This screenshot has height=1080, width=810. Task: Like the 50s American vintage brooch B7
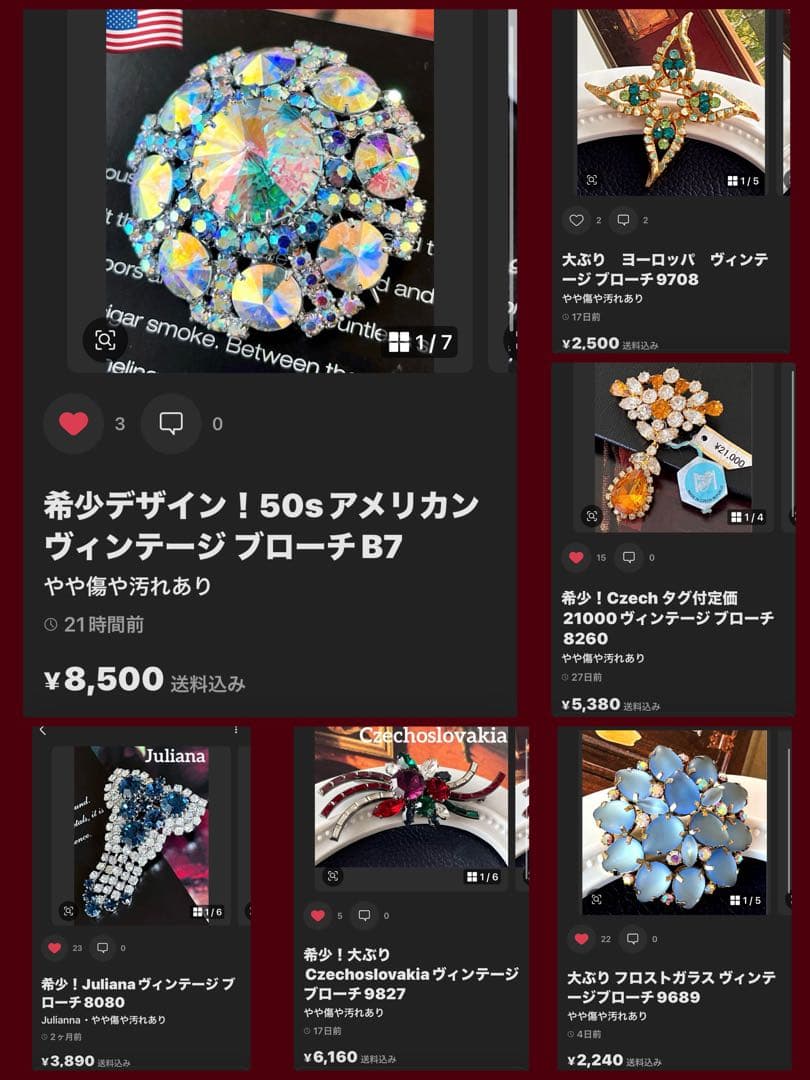point(74,422)
